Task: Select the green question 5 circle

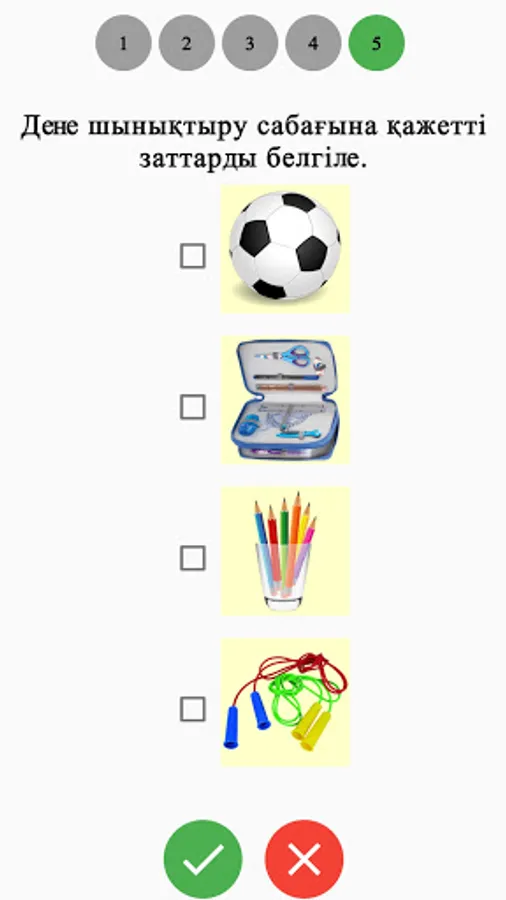Action: click(x=376, y=43)
